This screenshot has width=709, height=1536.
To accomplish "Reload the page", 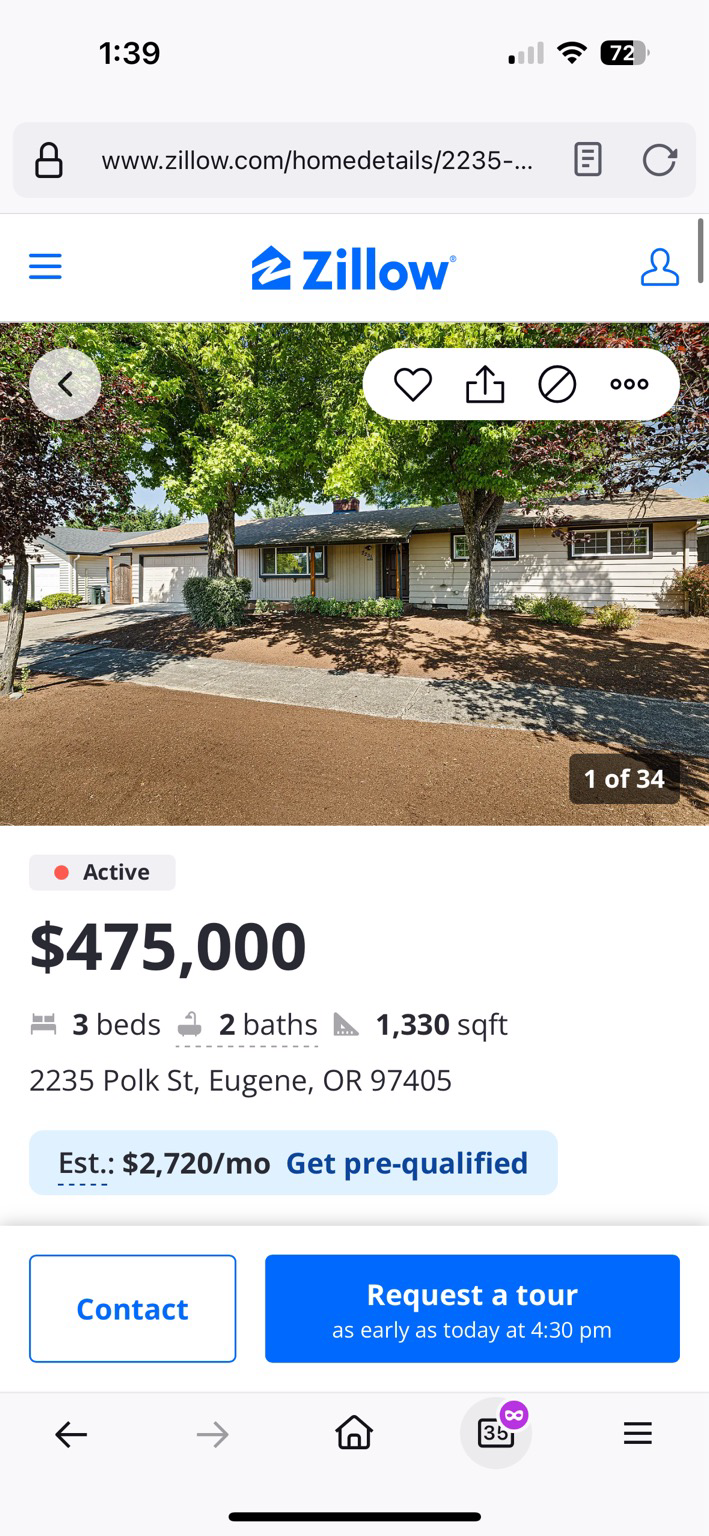I will point(659,160).
